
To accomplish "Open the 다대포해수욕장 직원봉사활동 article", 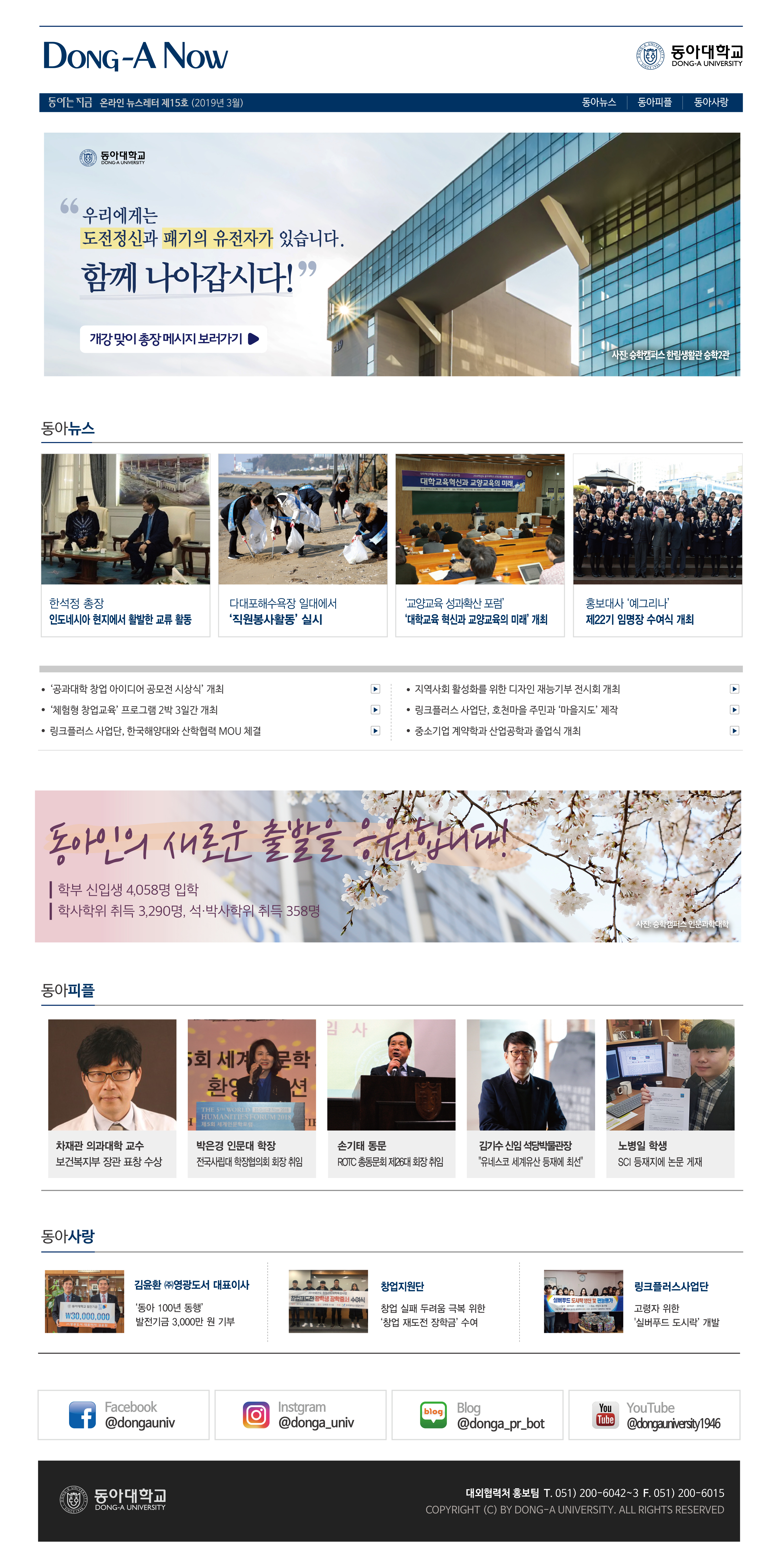I will coord(302,544).
